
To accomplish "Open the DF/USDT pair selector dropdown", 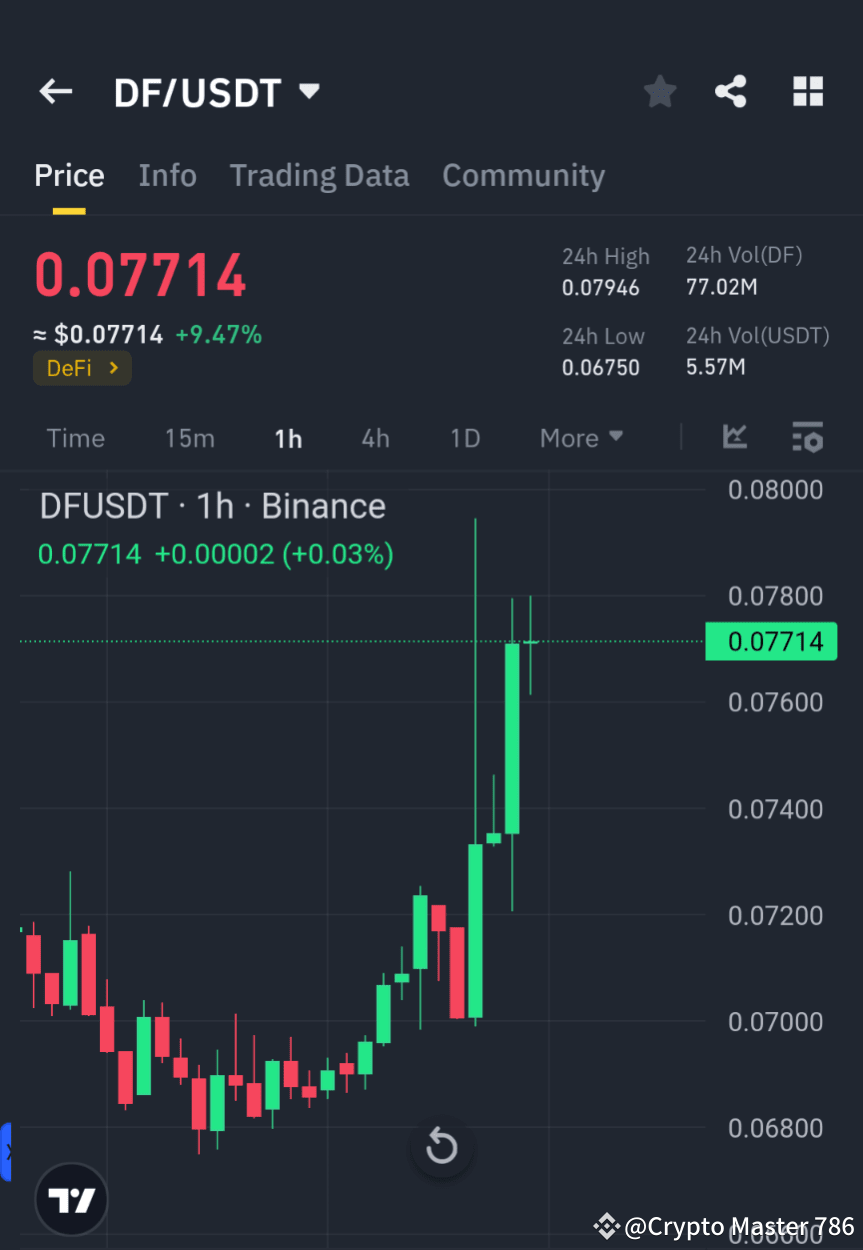I will pyautogui.click(x=309, y=91).
